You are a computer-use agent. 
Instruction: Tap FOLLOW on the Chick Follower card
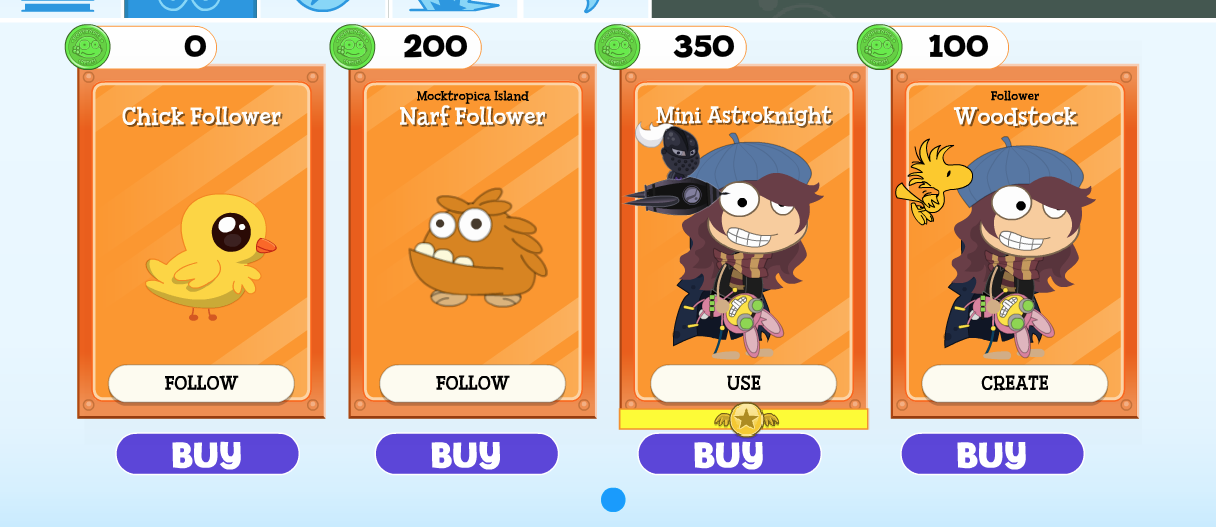201,383
